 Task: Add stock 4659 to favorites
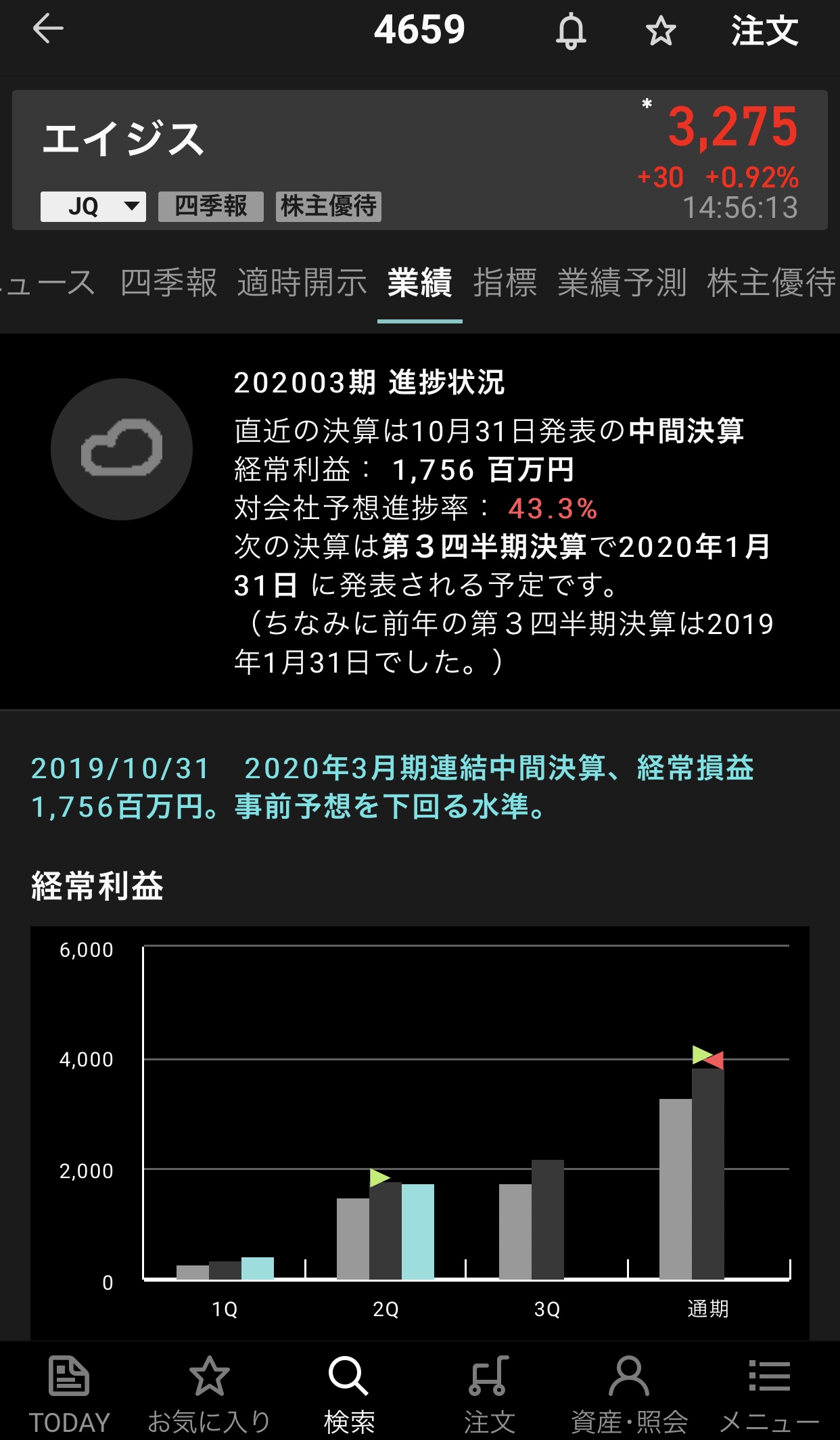(x=660, y=31)
